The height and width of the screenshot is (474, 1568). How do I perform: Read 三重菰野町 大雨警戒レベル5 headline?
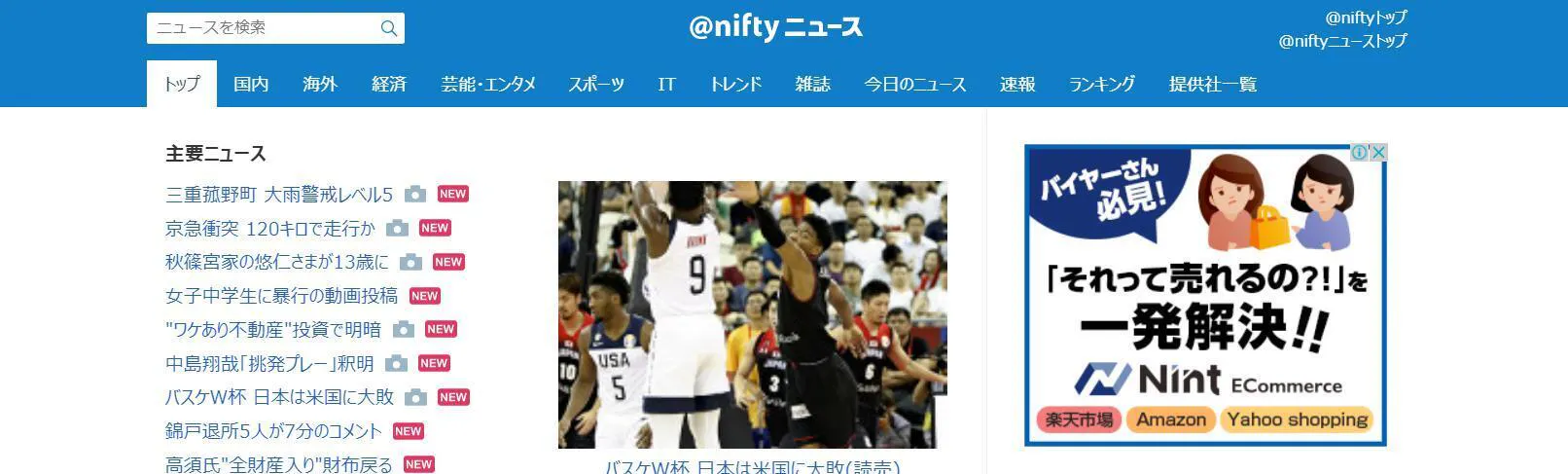(x=279, y=195)
